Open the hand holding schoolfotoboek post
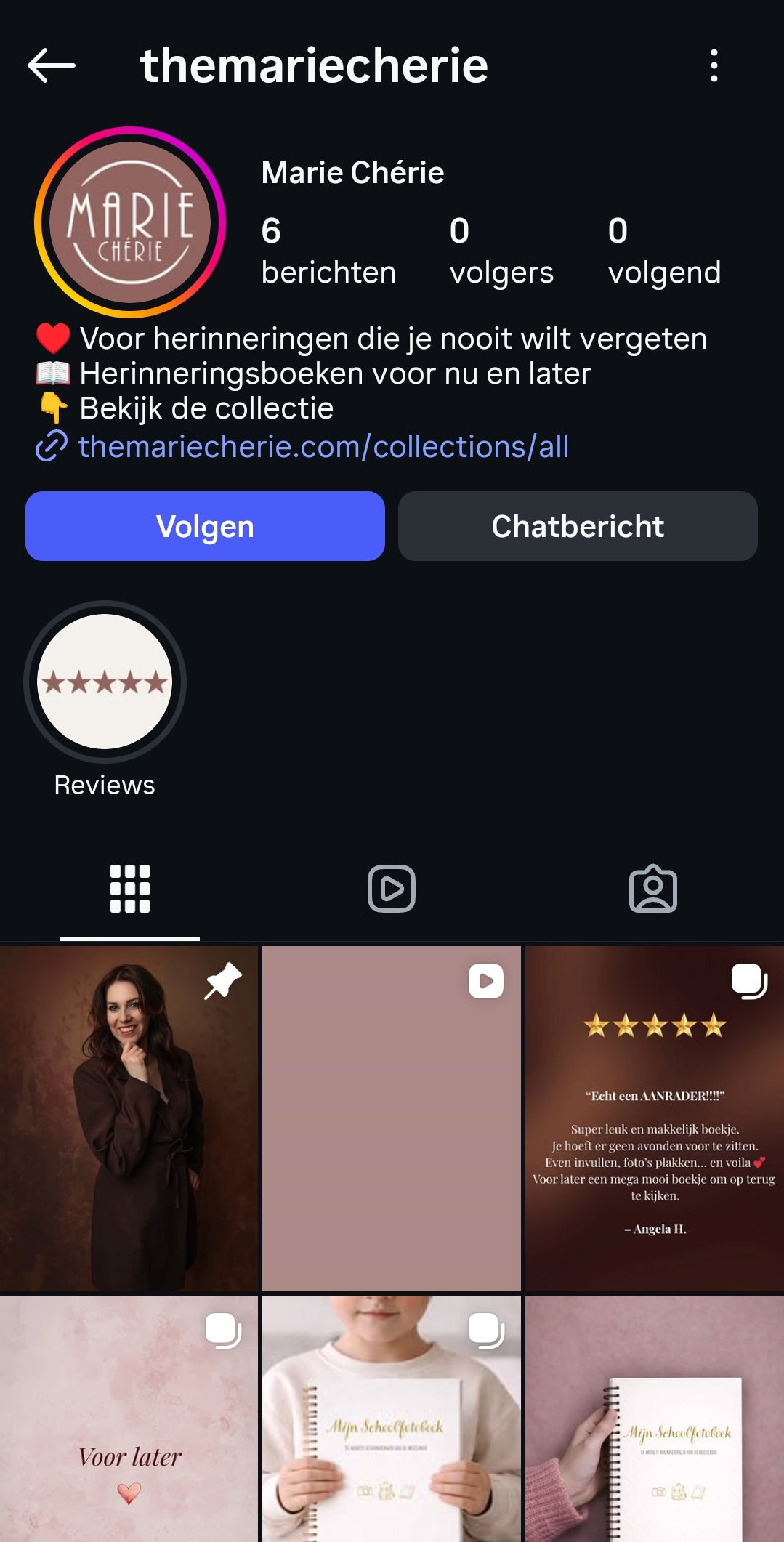784x1542 pixels. click(x=654, y=1417)
